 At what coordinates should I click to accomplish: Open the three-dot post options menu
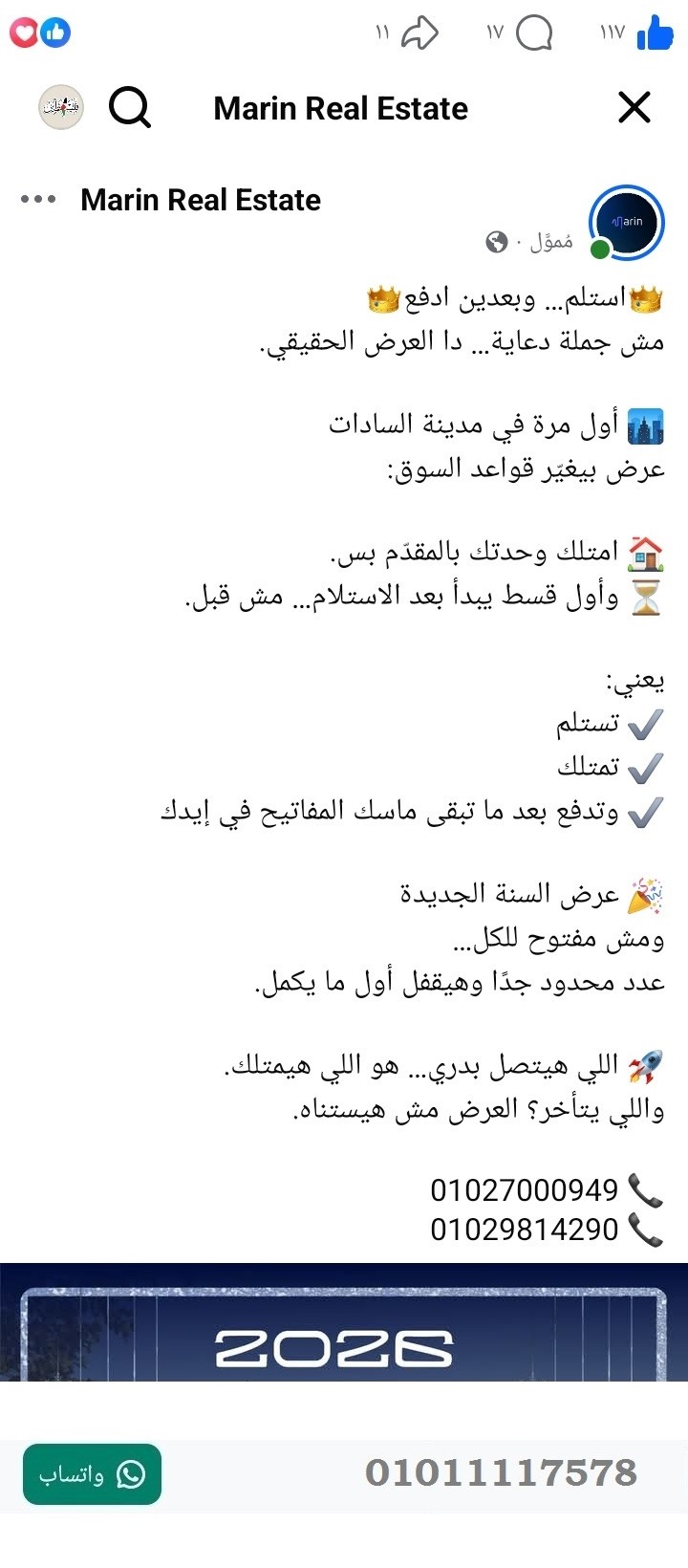[38, 199]
